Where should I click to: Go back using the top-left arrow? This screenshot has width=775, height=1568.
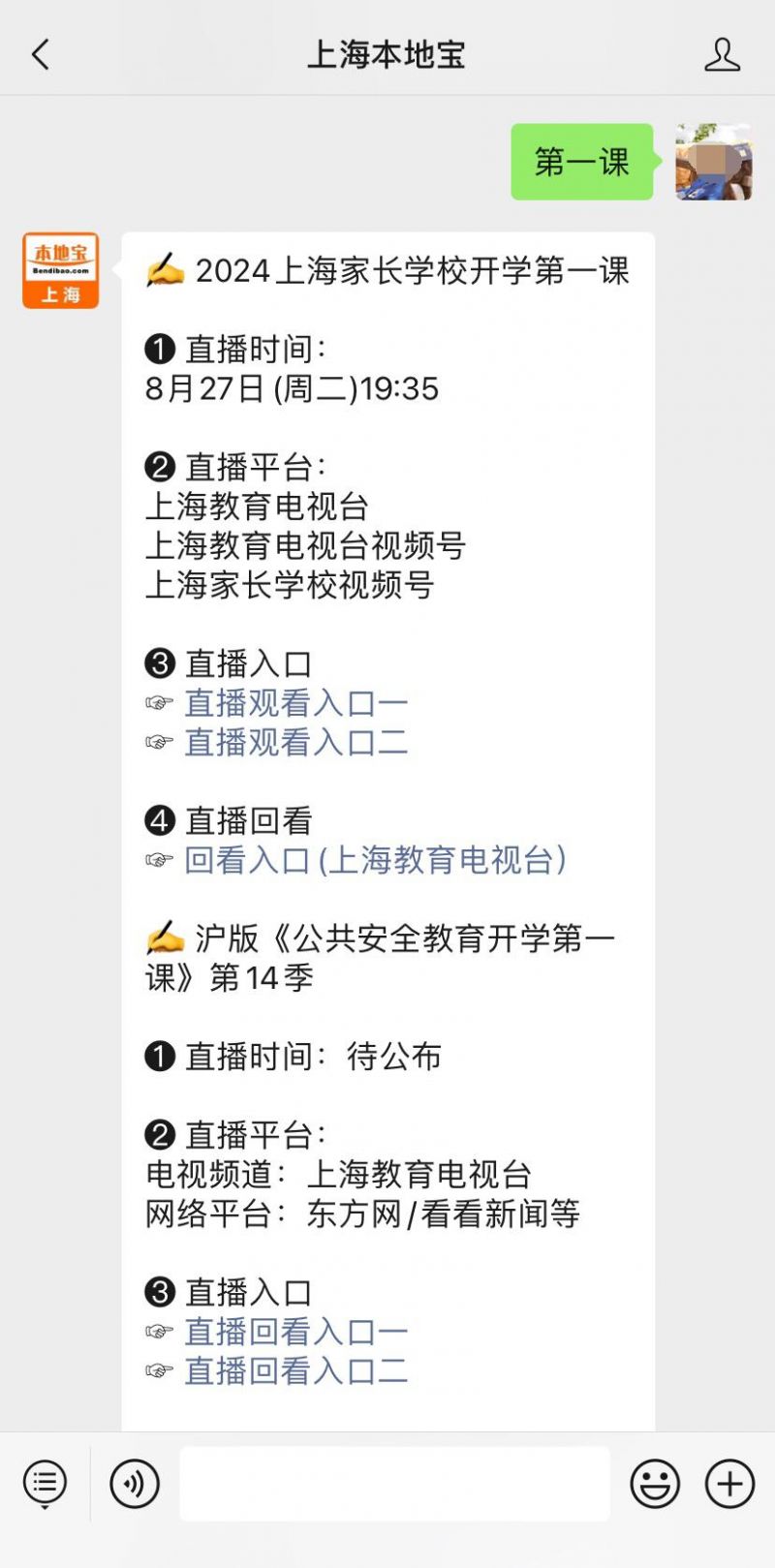(40, 55)
